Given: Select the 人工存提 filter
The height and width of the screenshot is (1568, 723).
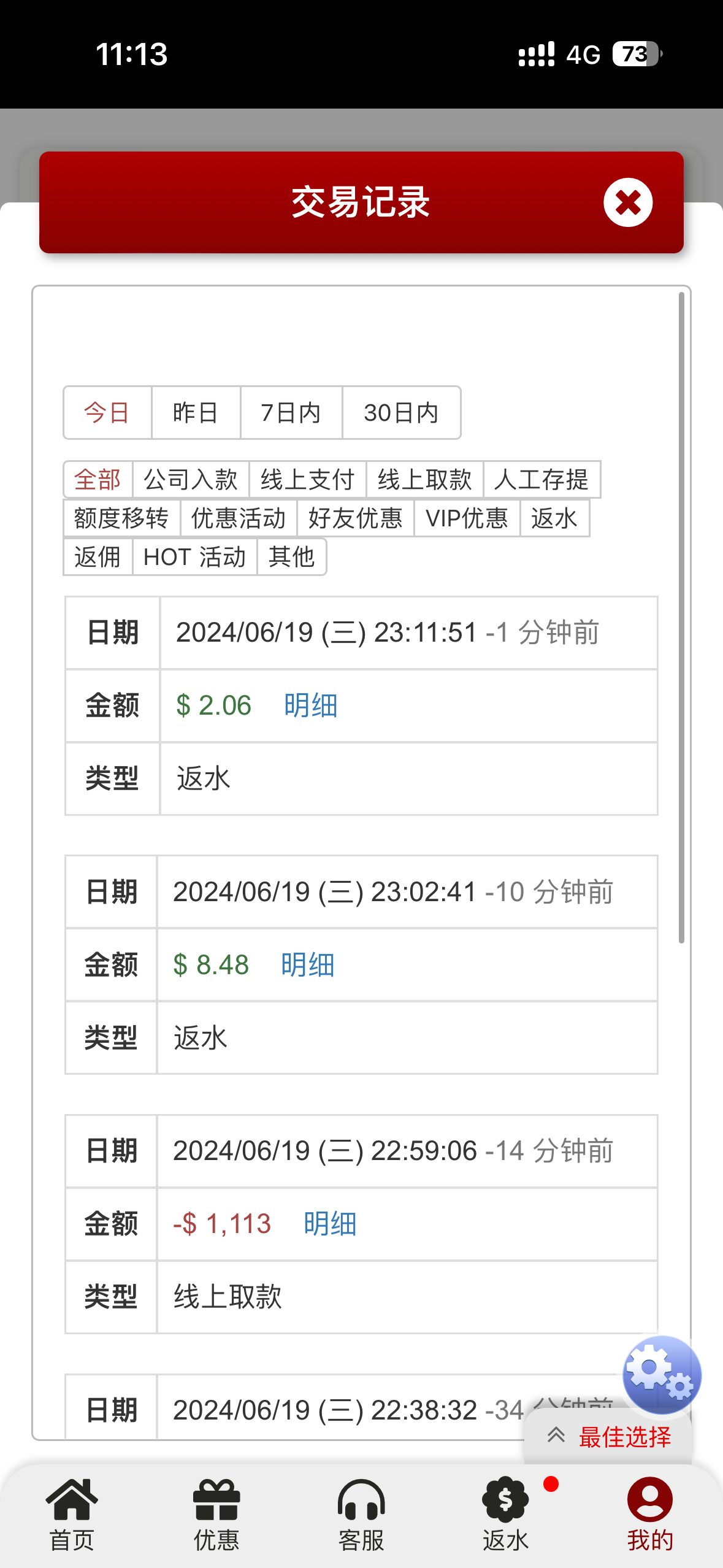Looking at the screenshot, I should pos(541,480).
